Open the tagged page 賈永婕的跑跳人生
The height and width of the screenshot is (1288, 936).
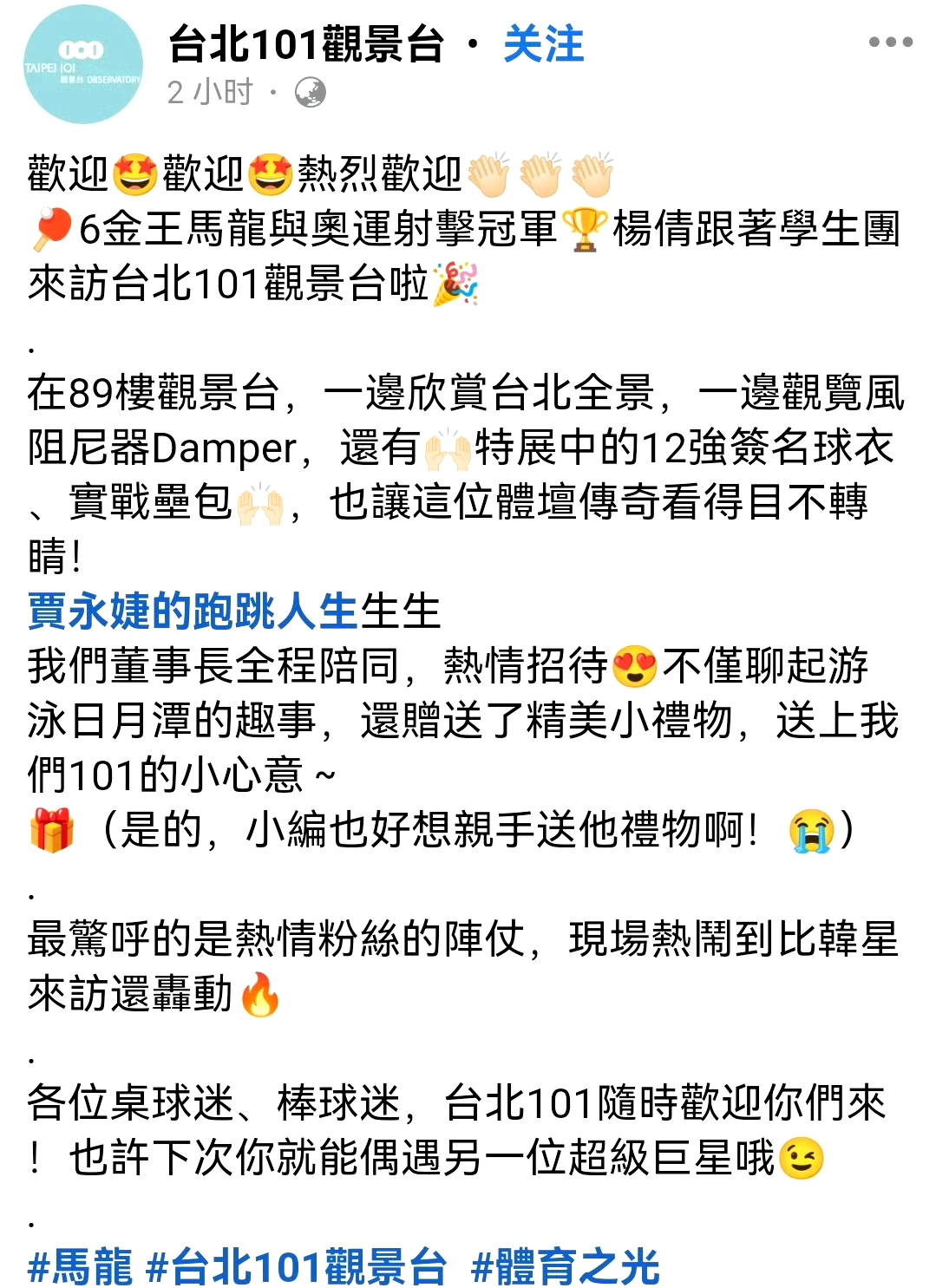[x=193, y=611]
